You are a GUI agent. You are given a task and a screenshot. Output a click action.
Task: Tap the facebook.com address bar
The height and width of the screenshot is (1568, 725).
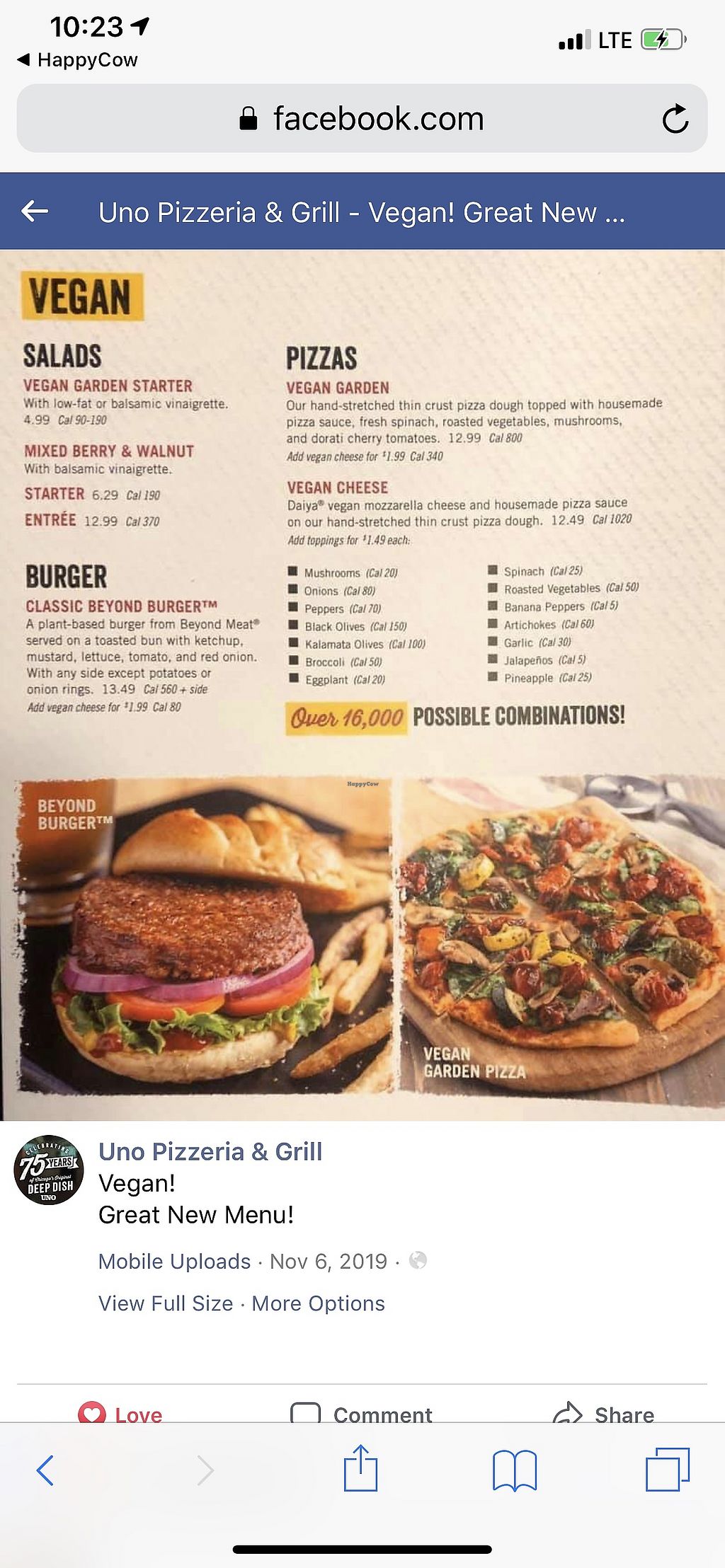coord(361,119)
